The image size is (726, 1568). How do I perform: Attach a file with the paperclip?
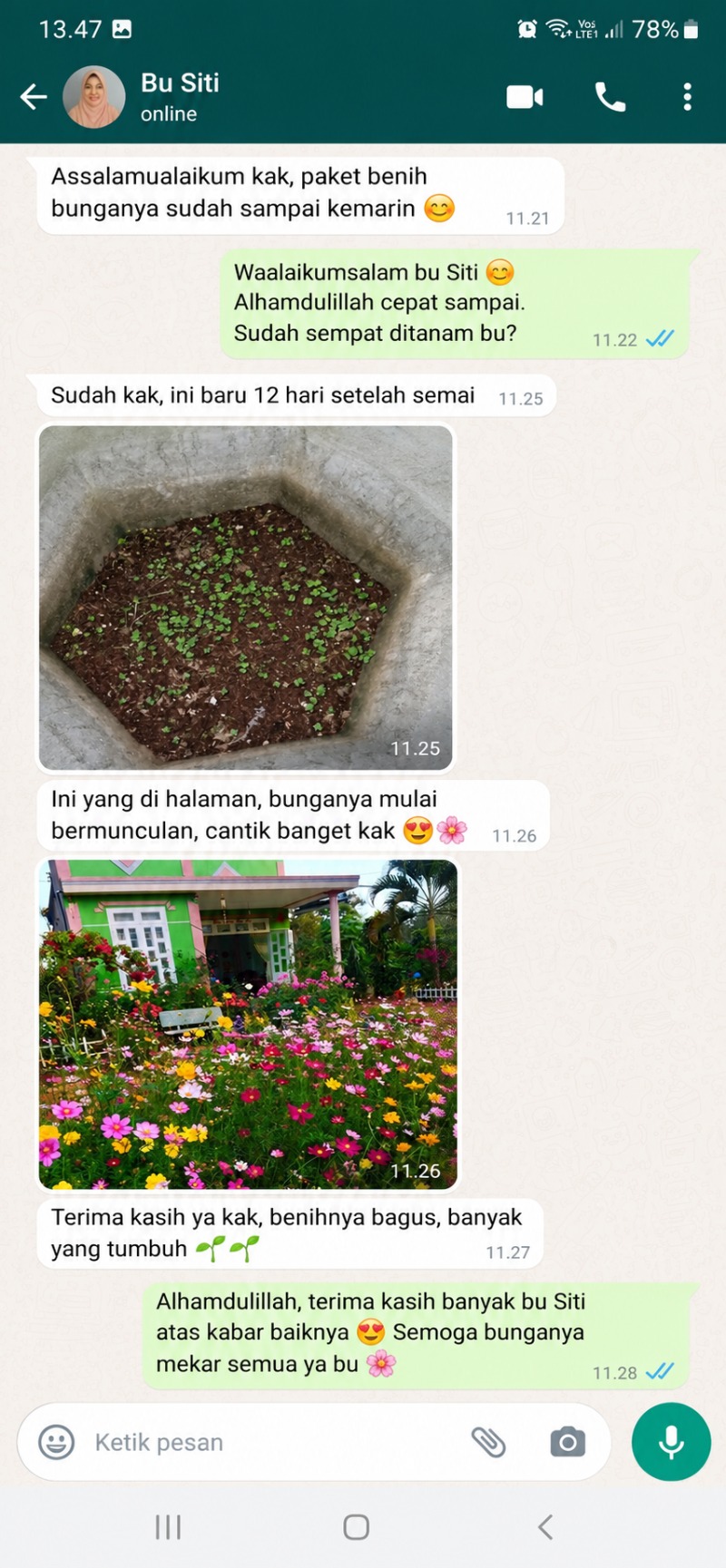click(488, 1441)
